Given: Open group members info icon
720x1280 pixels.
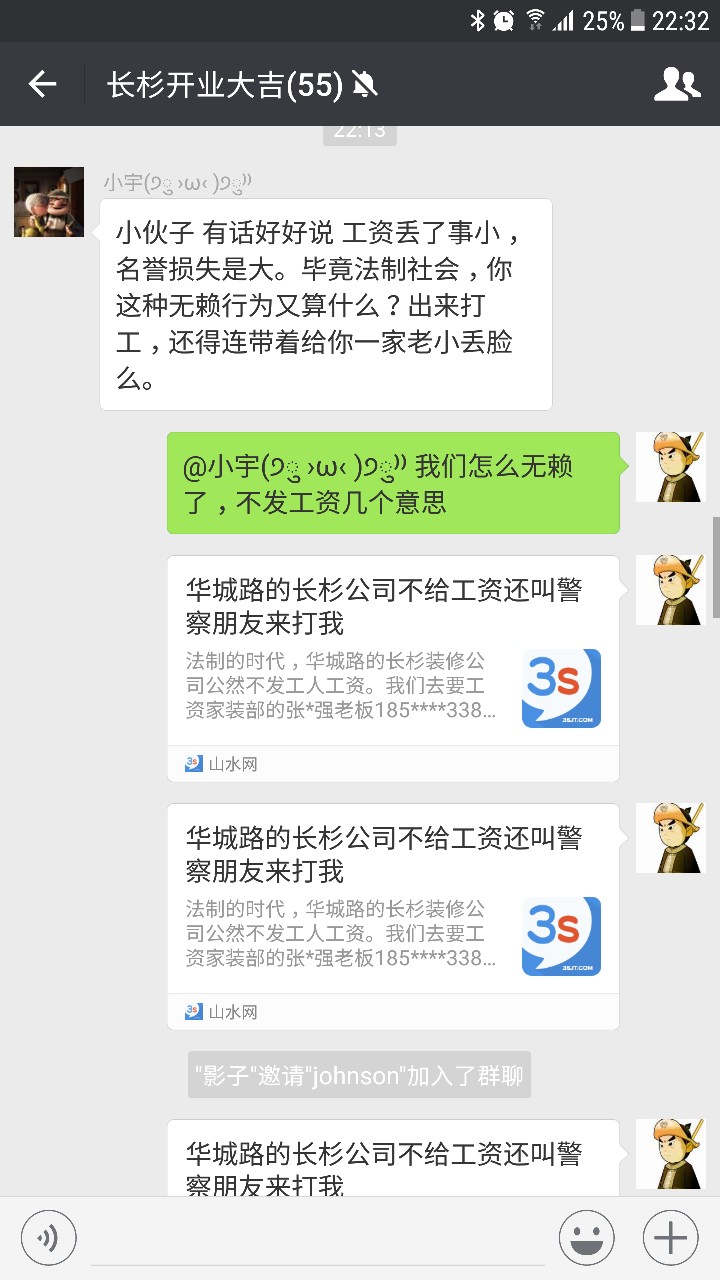Looking at the screenshot, I should click(677, 85).
